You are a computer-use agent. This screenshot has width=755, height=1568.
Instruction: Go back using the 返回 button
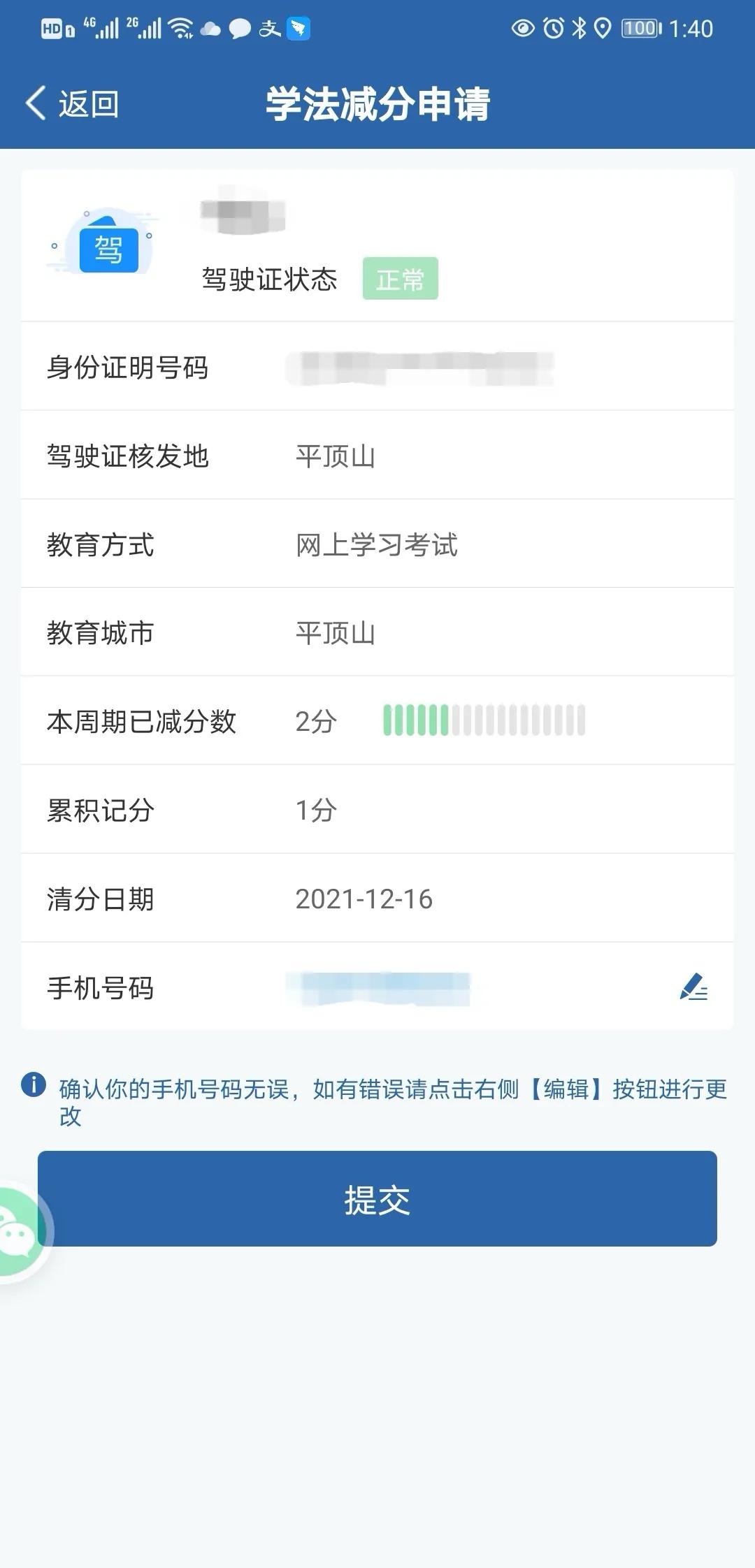(x=72, y=104)
